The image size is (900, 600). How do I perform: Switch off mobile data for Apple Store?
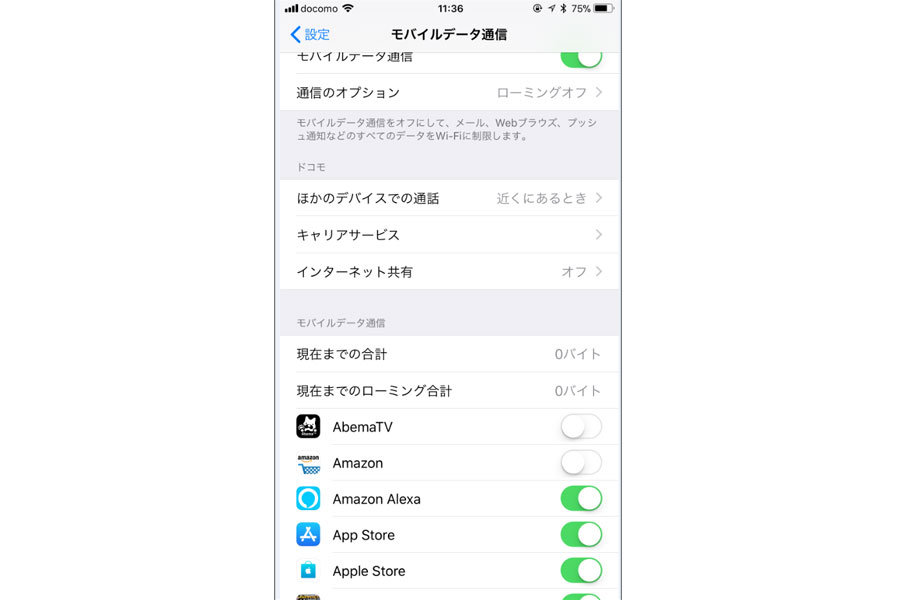581,571
